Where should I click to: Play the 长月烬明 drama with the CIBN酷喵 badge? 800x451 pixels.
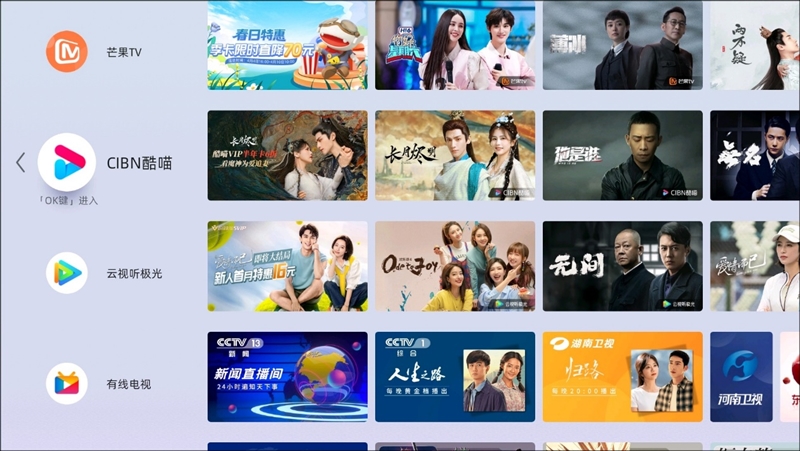tap(454, 155)
